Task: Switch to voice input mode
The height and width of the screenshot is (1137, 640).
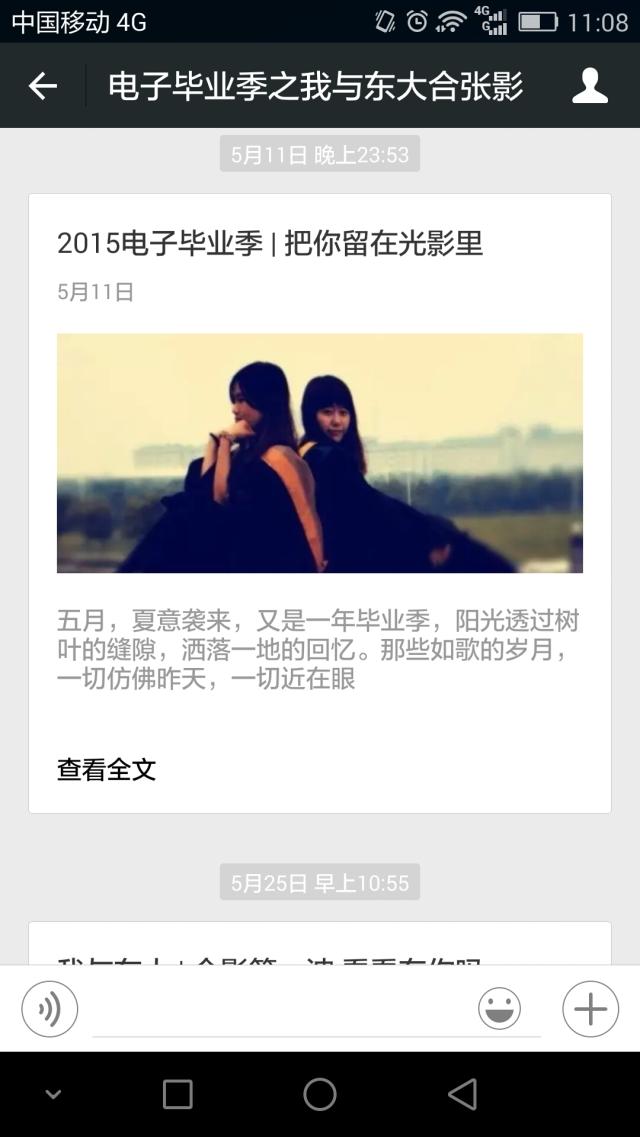Action: (50, 1009)
